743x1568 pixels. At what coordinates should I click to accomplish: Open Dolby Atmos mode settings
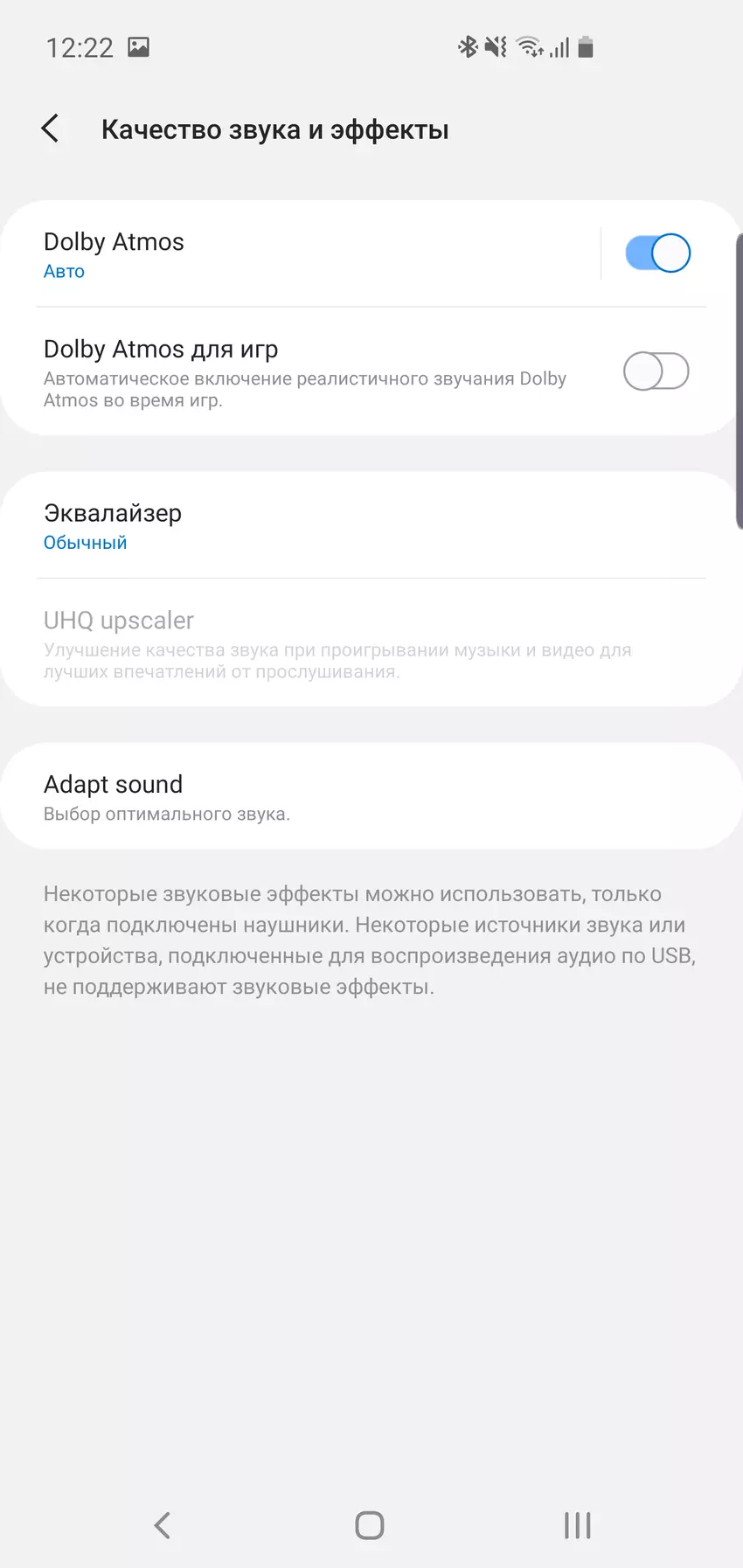297,254
